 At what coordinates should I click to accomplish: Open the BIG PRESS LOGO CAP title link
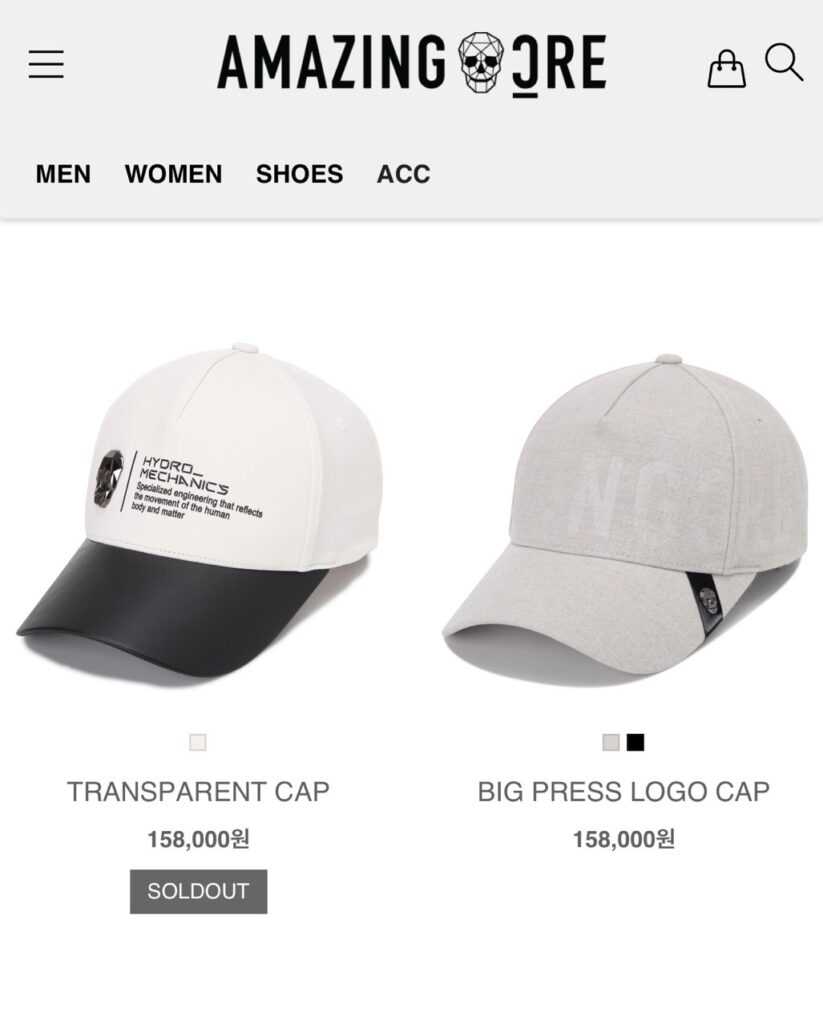pyautogui.click(x=623, y=792)
